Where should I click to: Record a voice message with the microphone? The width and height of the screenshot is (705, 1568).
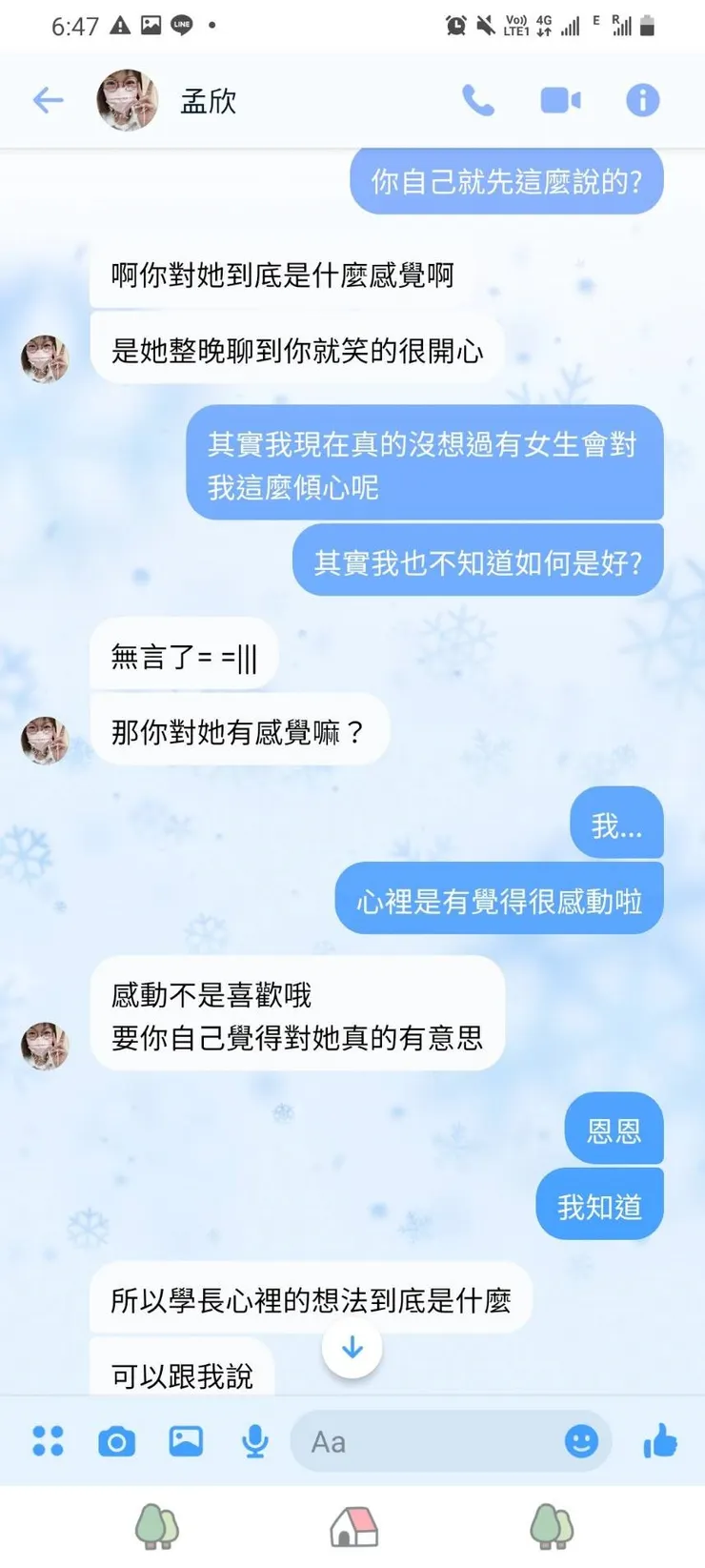[254, 1442]
